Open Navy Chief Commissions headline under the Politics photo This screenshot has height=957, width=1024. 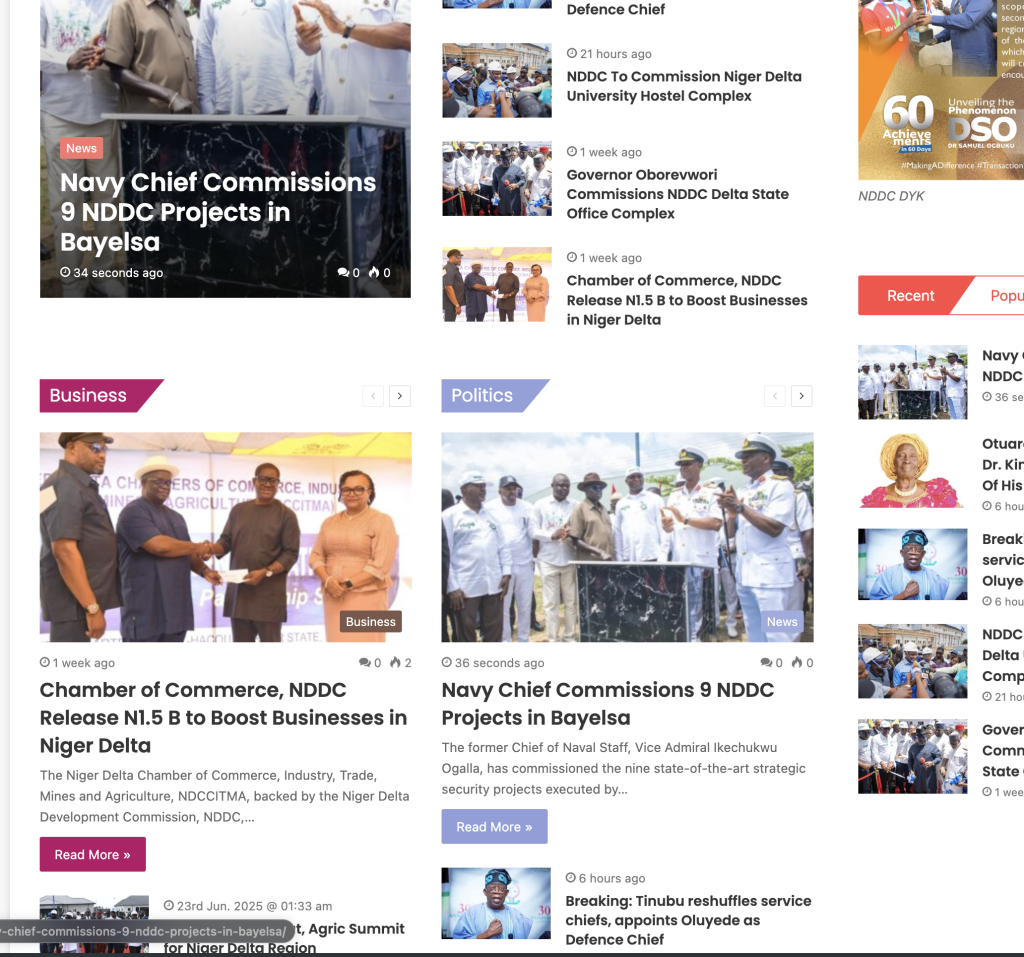point(607,704)
